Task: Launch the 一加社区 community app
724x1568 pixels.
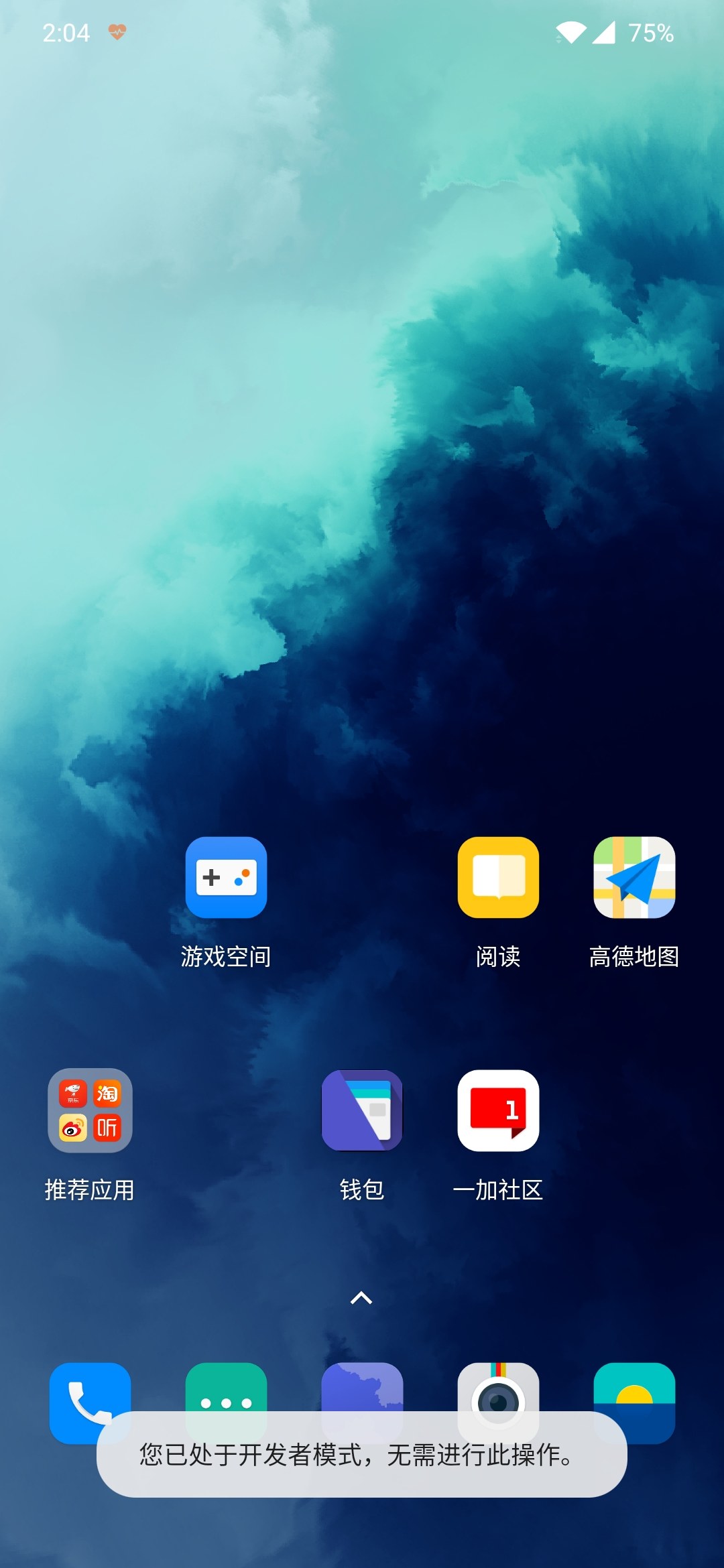Action: pyautogui.click(x=498, y=1110)
